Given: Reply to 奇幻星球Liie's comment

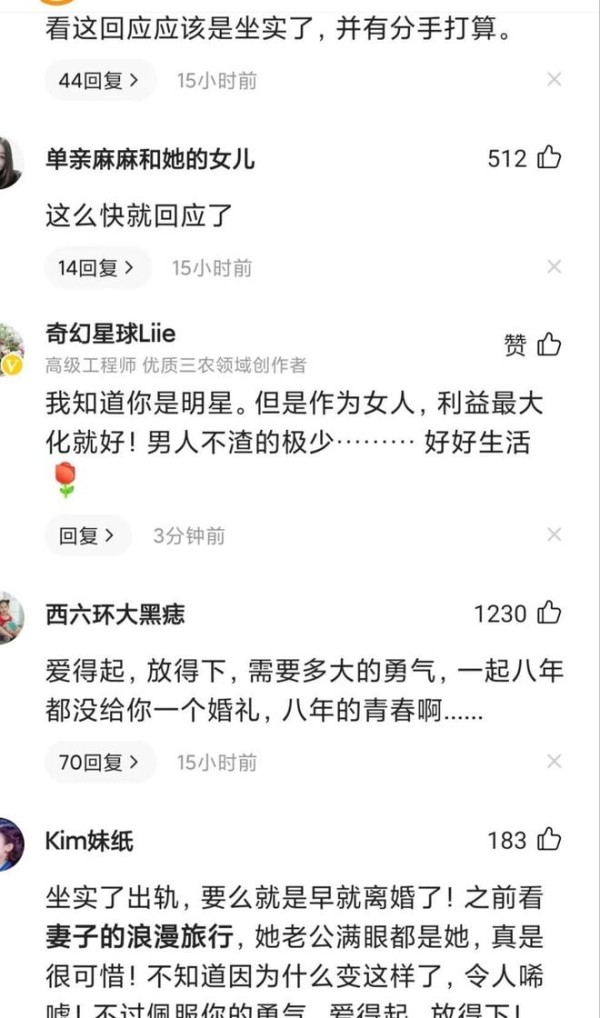Looking at the screenshot, I should (x=87, y=535).
